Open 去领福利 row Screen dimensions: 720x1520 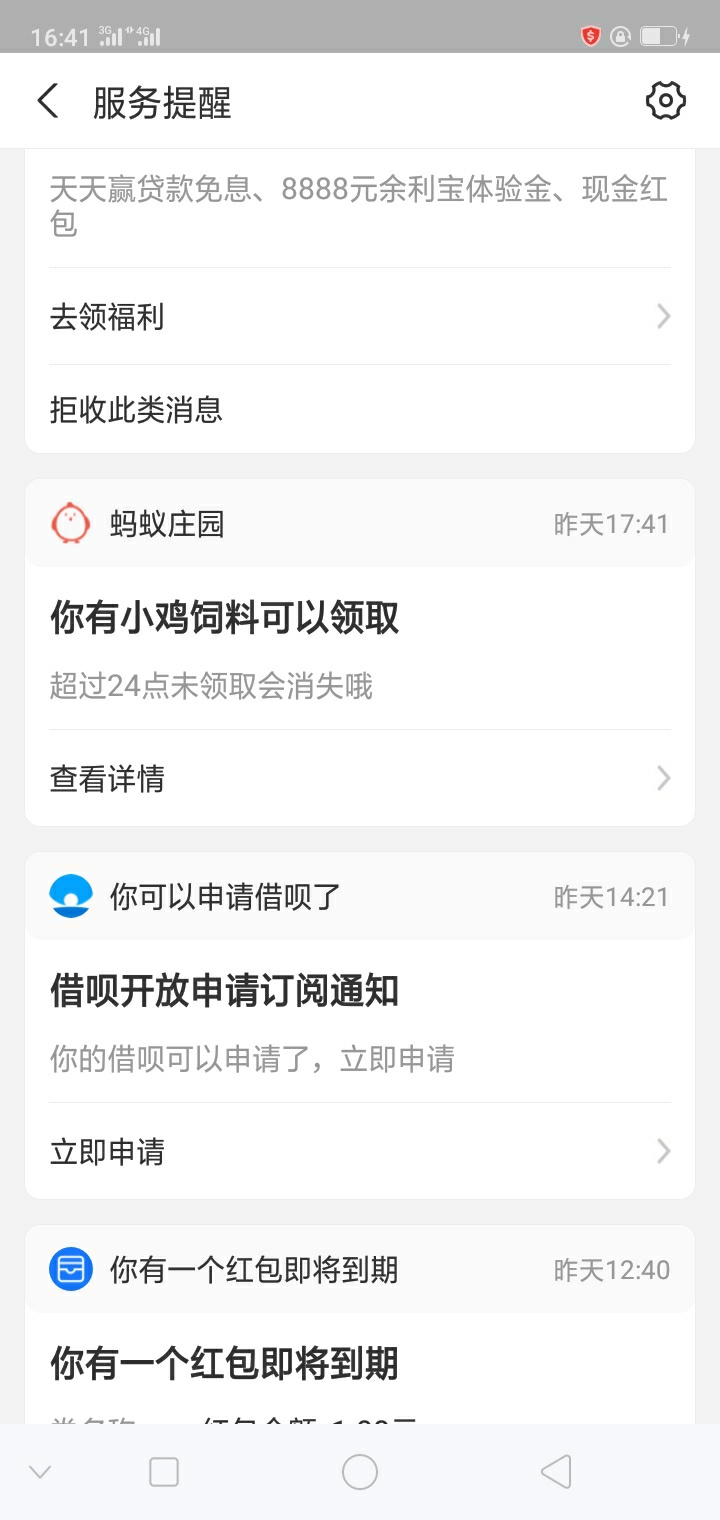coord(360,317)
